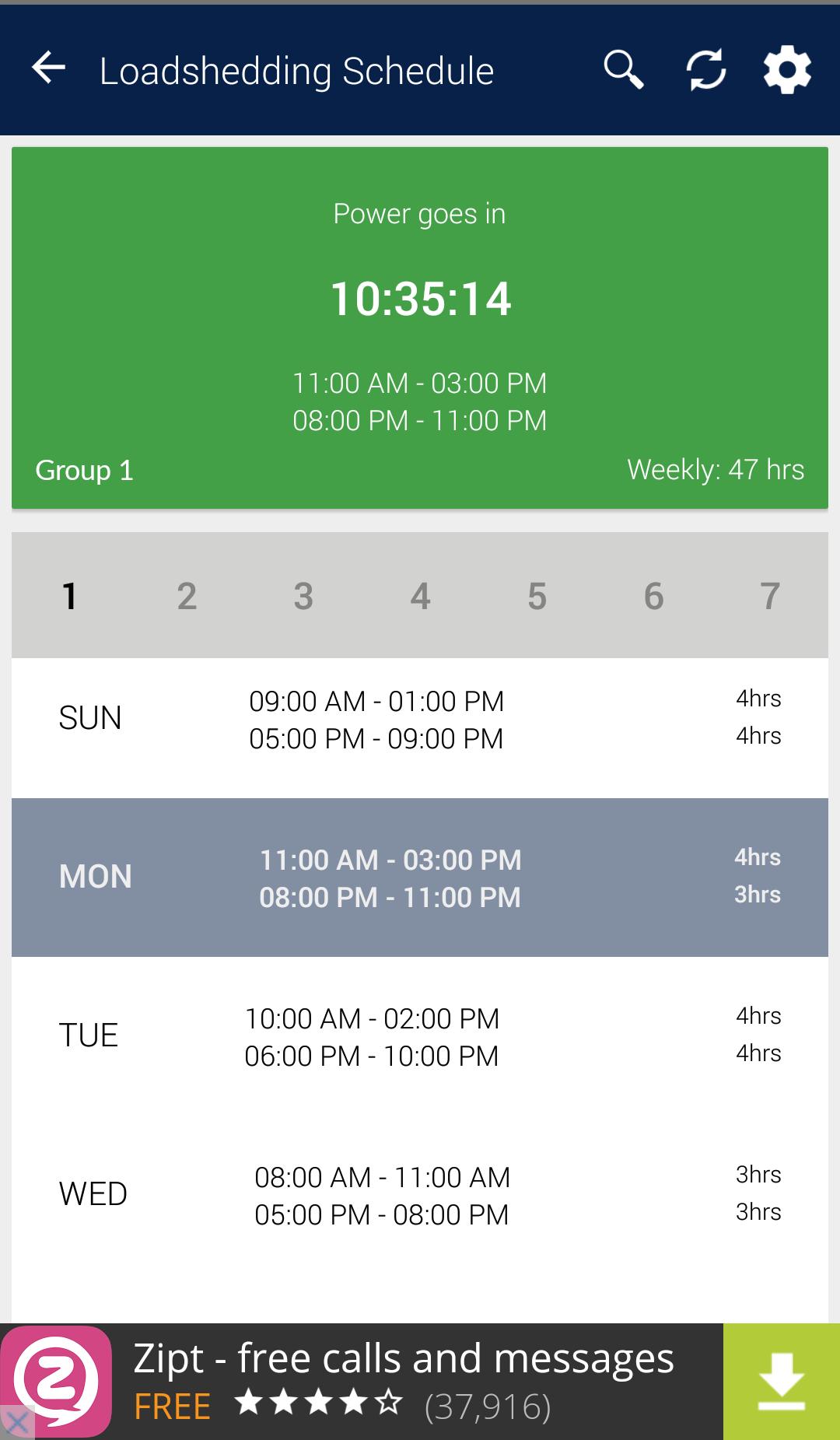This screenshot has width=840, height=1440.
Task: Tap the Weekly: 47 hrs label
Action: (x=716, y=470)
